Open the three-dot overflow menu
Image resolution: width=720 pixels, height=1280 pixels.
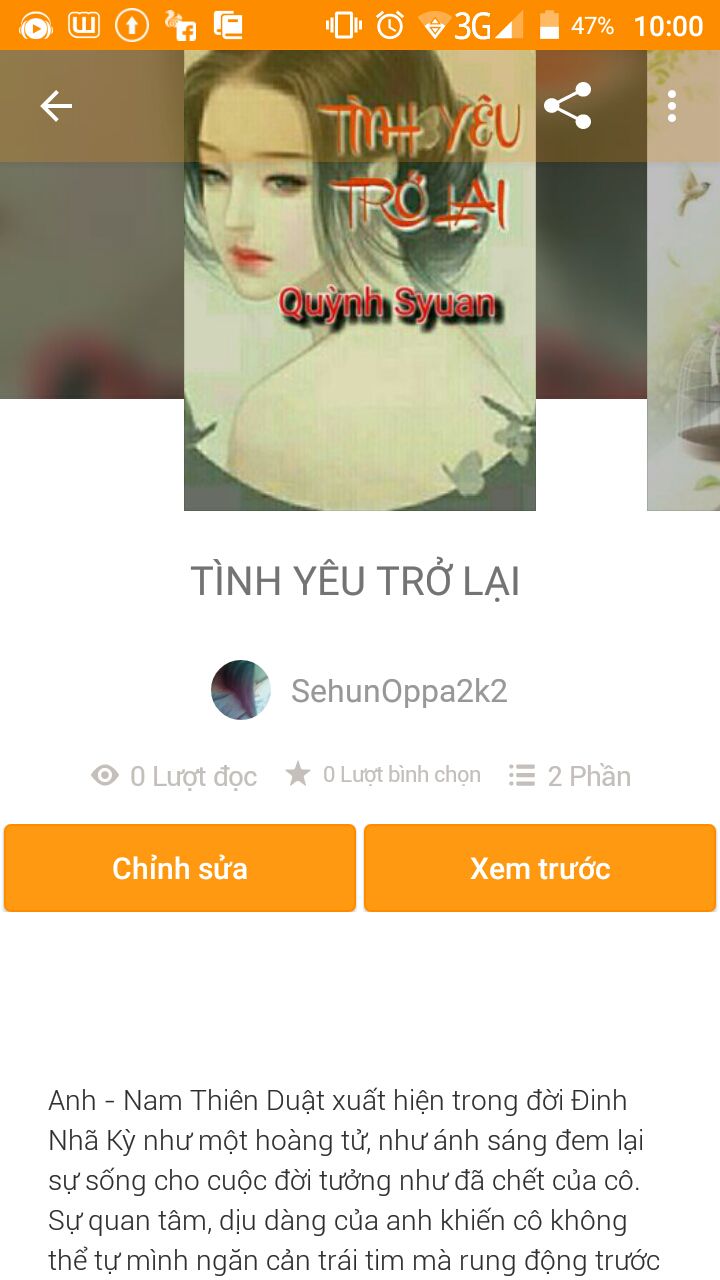672,106
